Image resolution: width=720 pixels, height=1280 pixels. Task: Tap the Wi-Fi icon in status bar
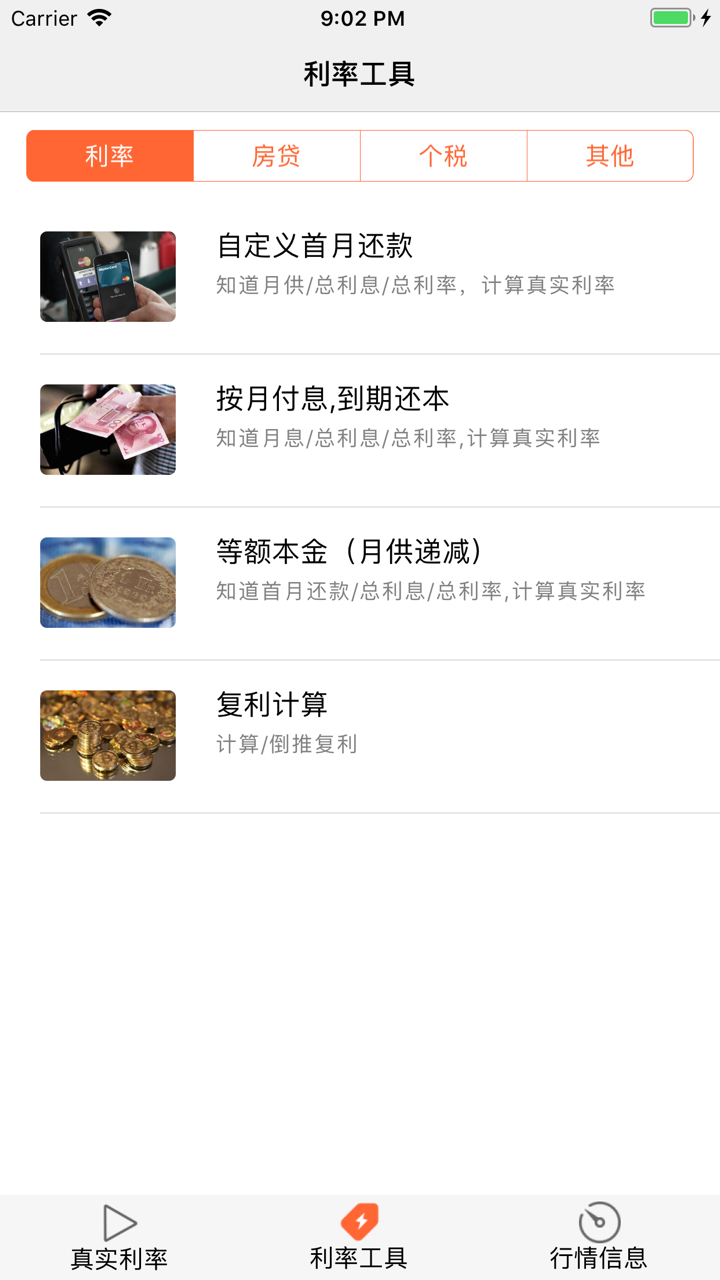(x=97, y=17)
